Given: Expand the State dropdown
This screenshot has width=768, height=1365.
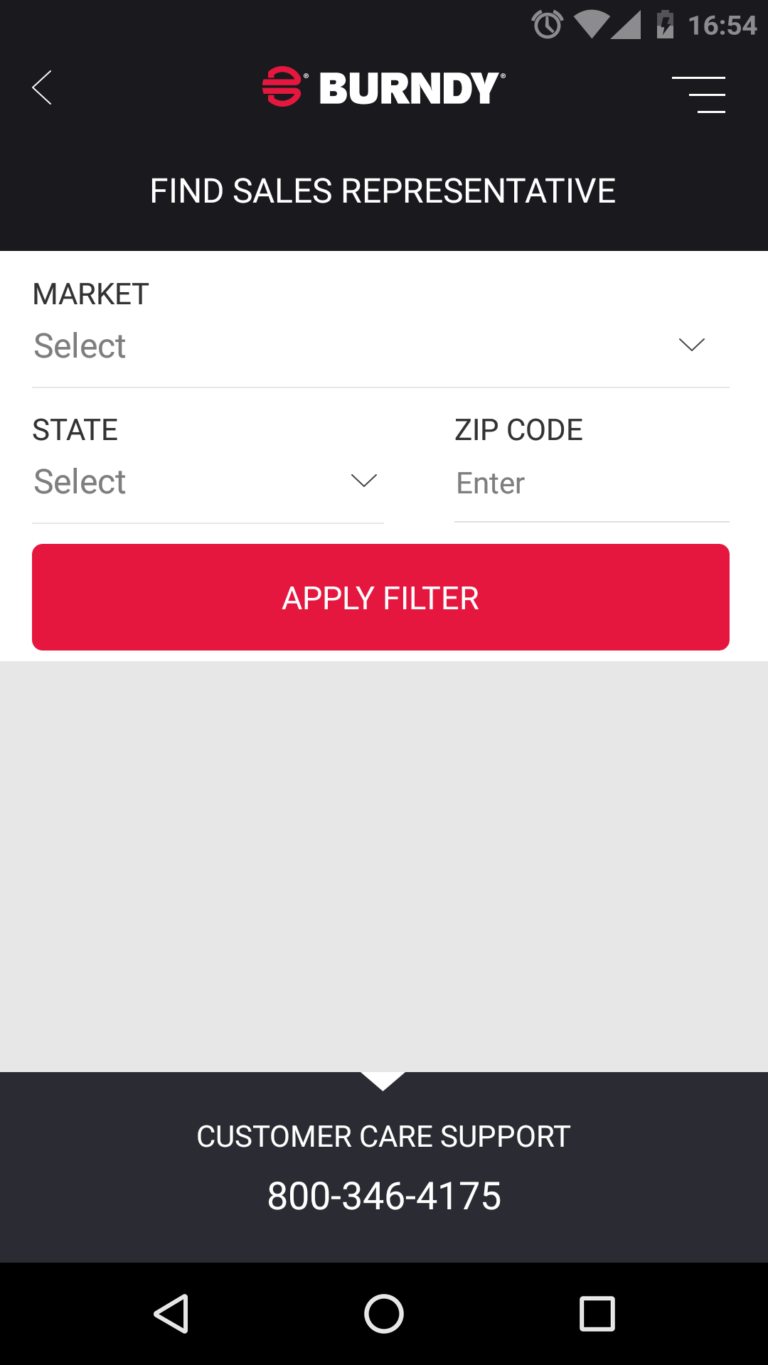Looking at the screenshot, I should (207, 482).
